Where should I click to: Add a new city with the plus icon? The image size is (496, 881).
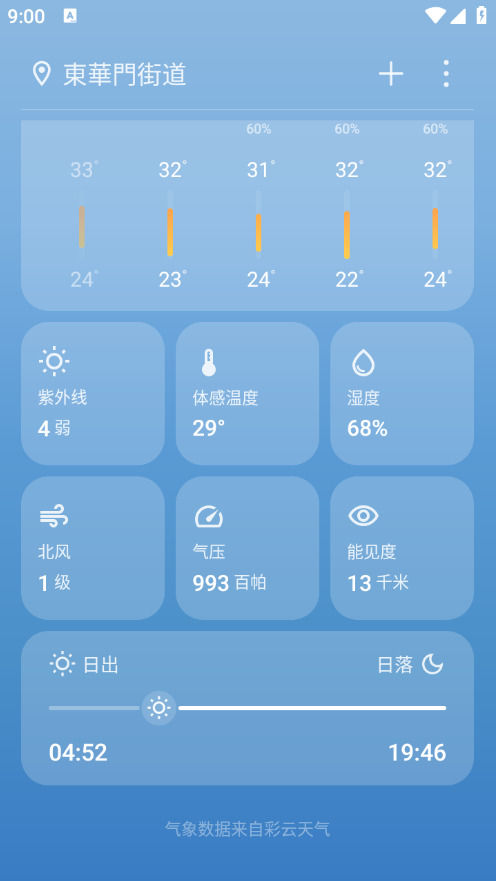390,74
